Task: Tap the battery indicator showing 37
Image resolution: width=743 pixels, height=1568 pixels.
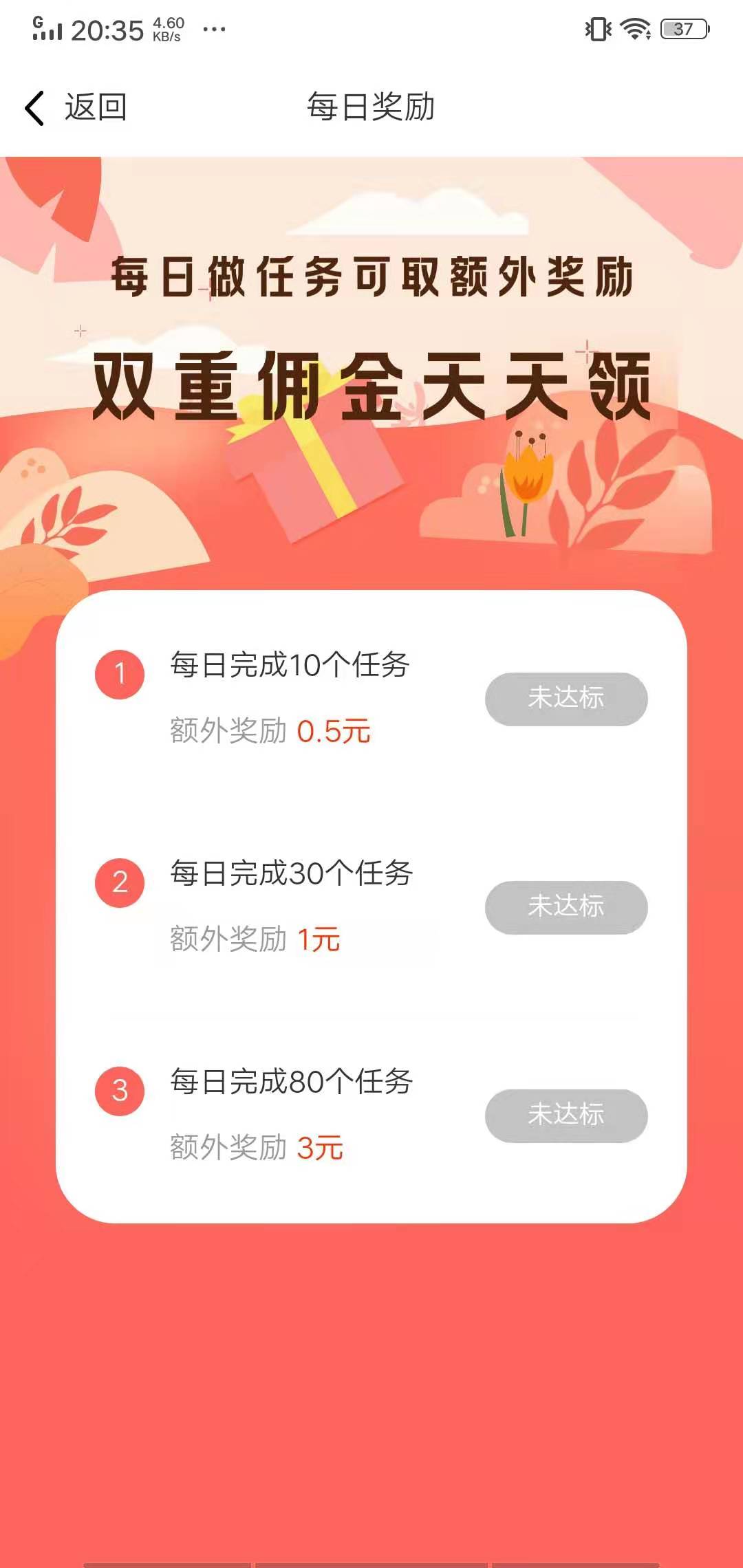Action: tap(681, 29)
